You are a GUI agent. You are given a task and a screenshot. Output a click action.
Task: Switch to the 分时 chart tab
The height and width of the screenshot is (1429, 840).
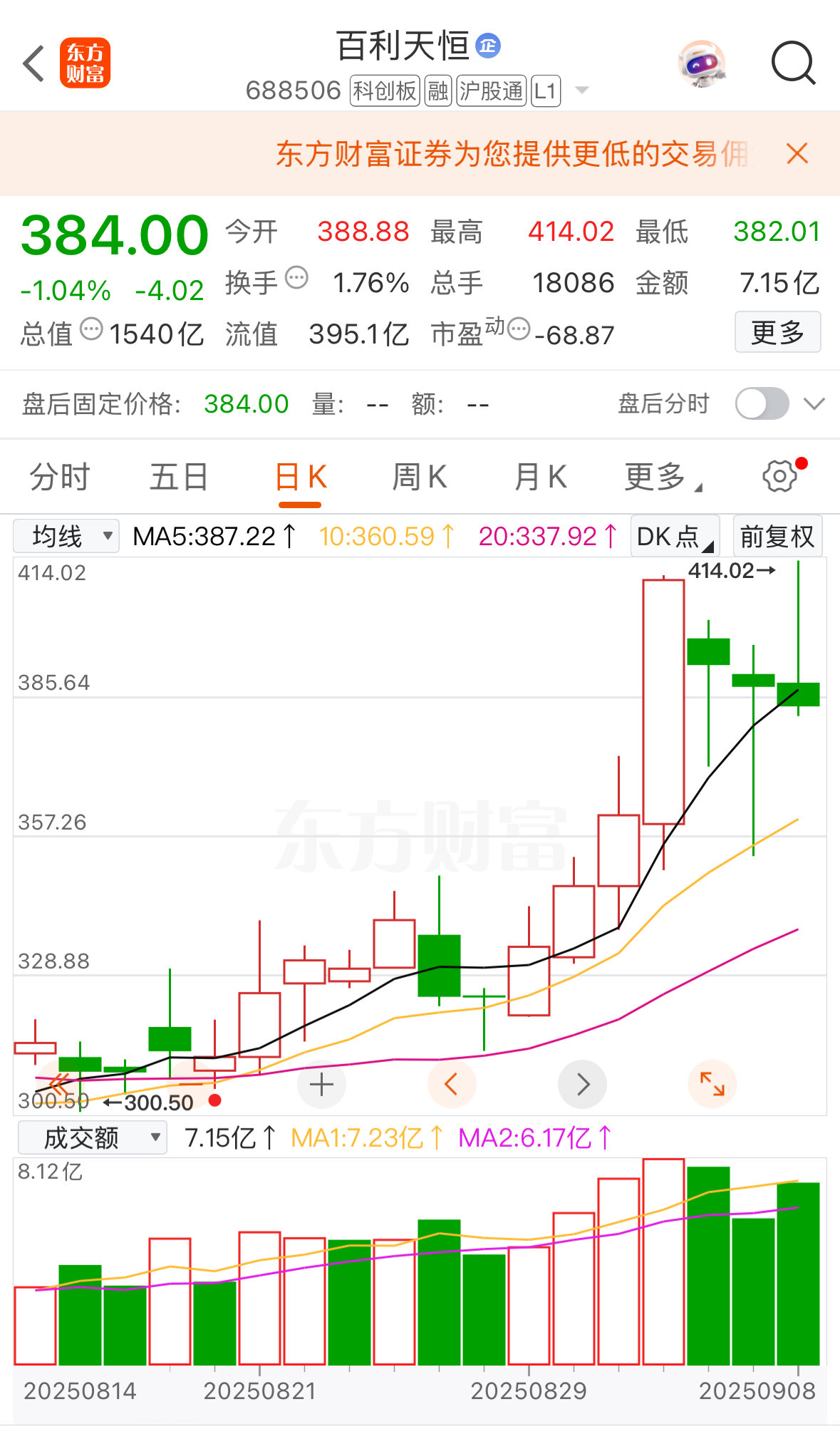(60, 477)
